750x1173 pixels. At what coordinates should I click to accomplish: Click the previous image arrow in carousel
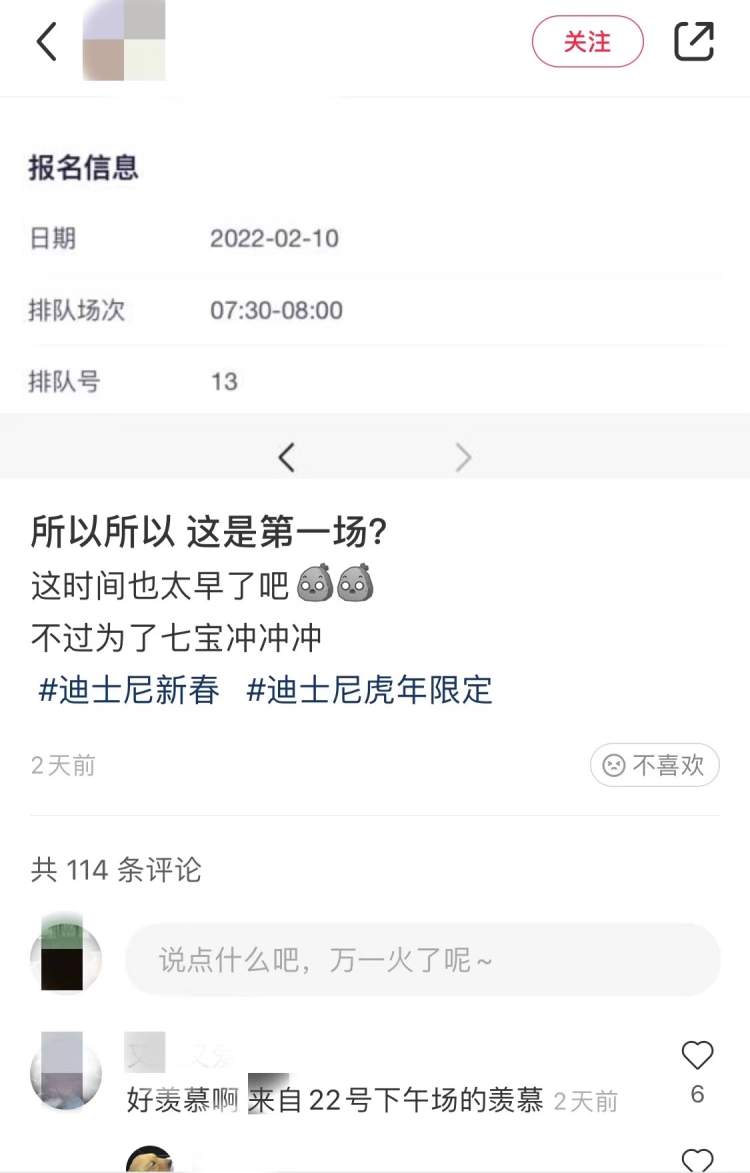point(286,457)
